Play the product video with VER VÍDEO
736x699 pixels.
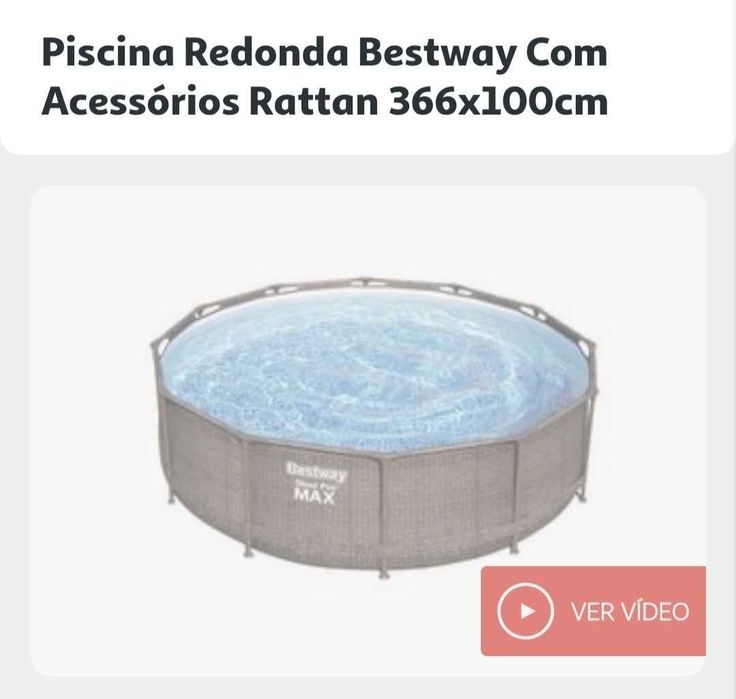click(x=593, y=610)
